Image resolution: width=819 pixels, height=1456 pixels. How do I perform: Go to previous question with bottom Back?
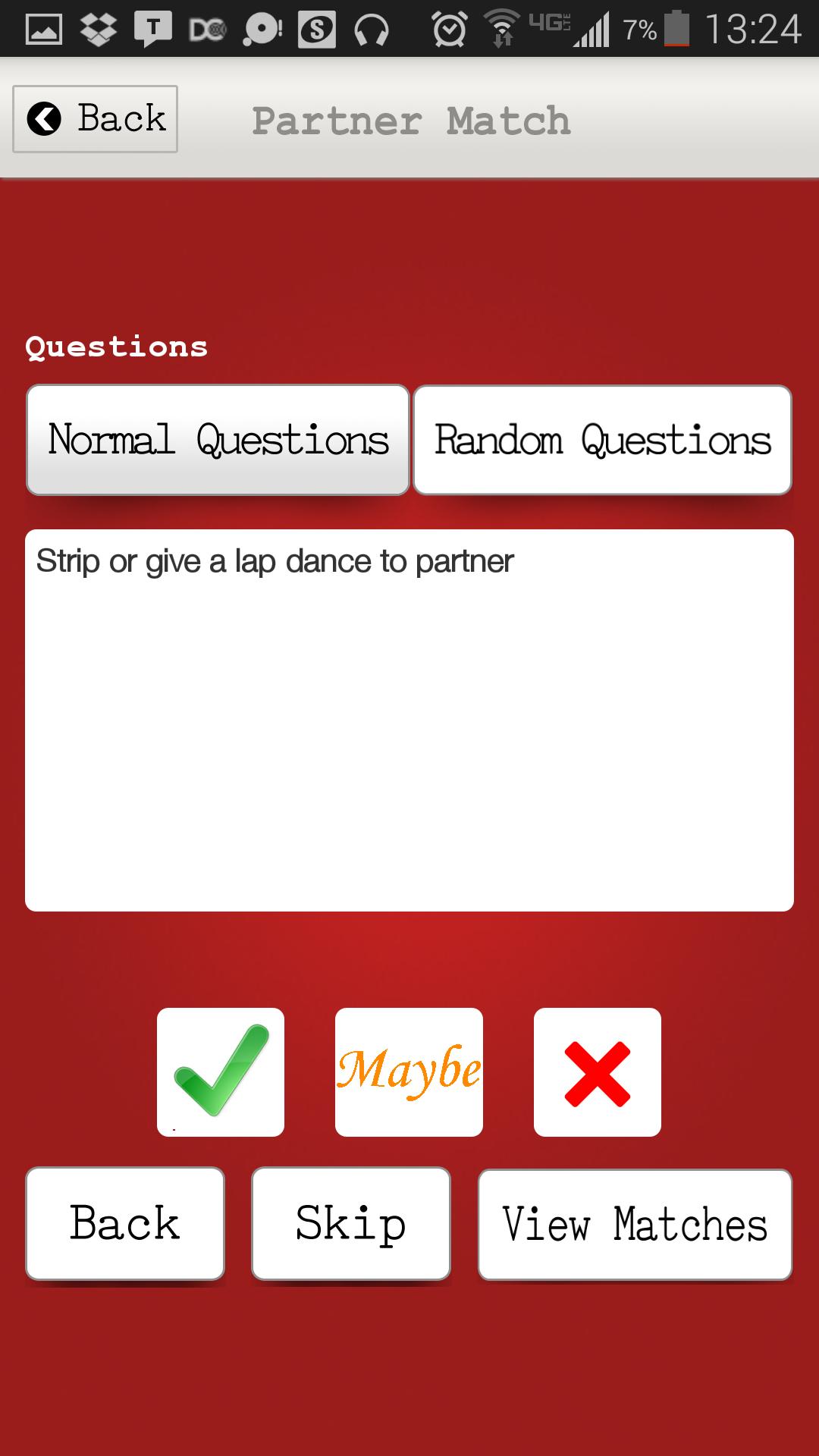tap(125, 1223)
